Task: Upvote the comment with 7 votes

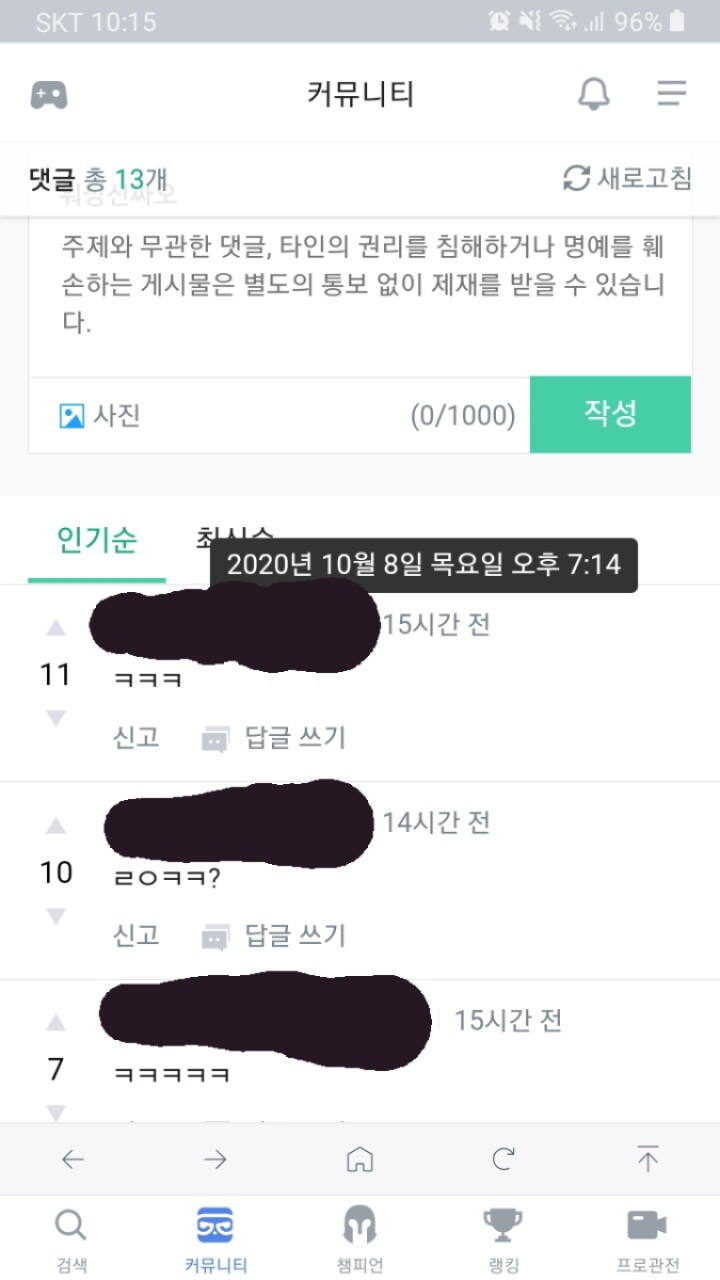Action: point(56,1022)
